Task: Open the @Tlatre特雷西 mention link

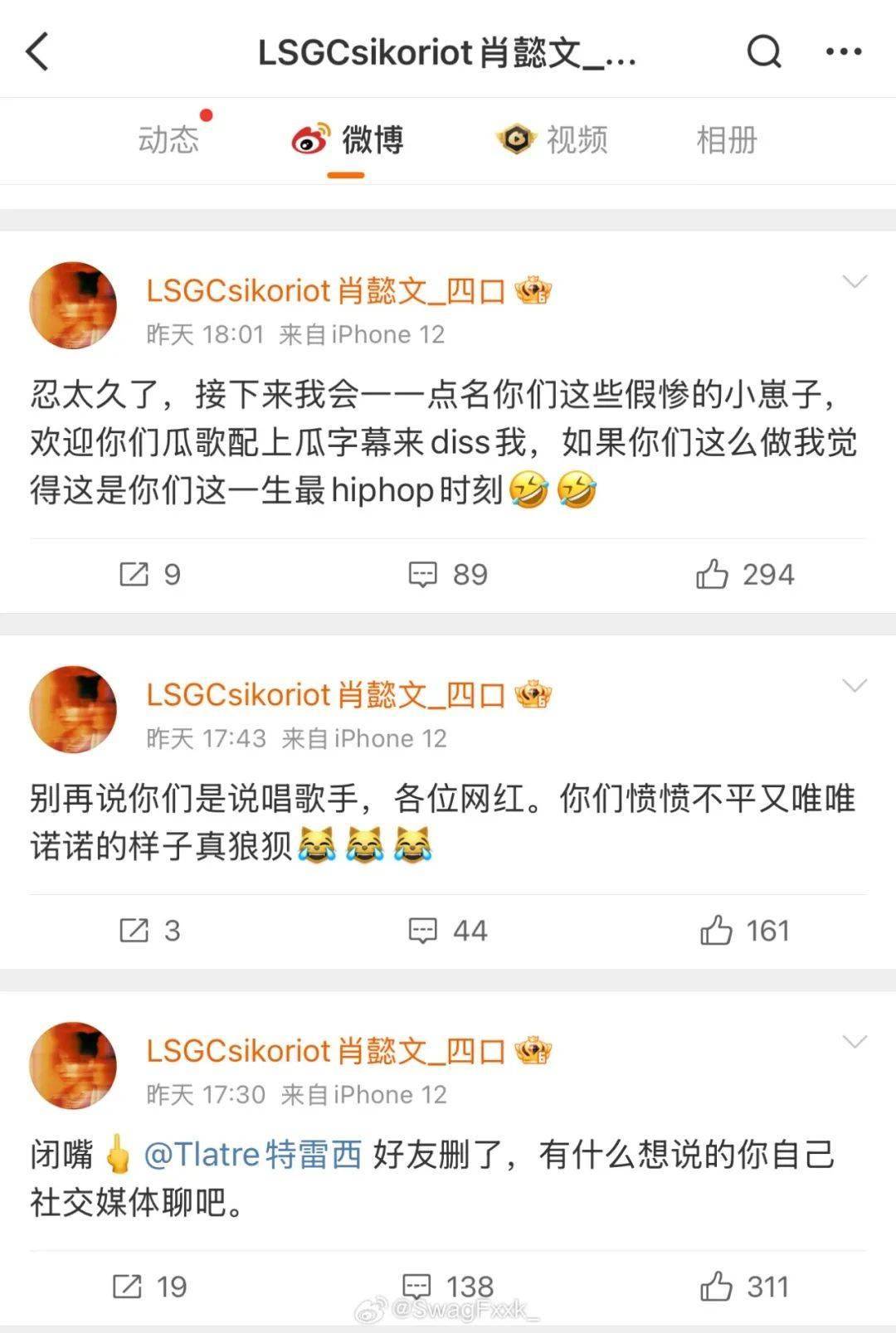Action: (x=253, y=1154)
